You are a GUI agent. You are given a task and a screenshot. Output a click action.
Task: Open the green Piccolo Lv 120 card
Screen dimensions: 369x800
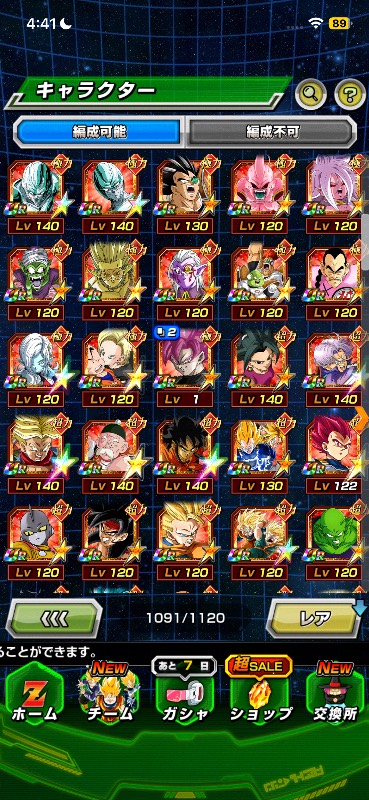333,542
